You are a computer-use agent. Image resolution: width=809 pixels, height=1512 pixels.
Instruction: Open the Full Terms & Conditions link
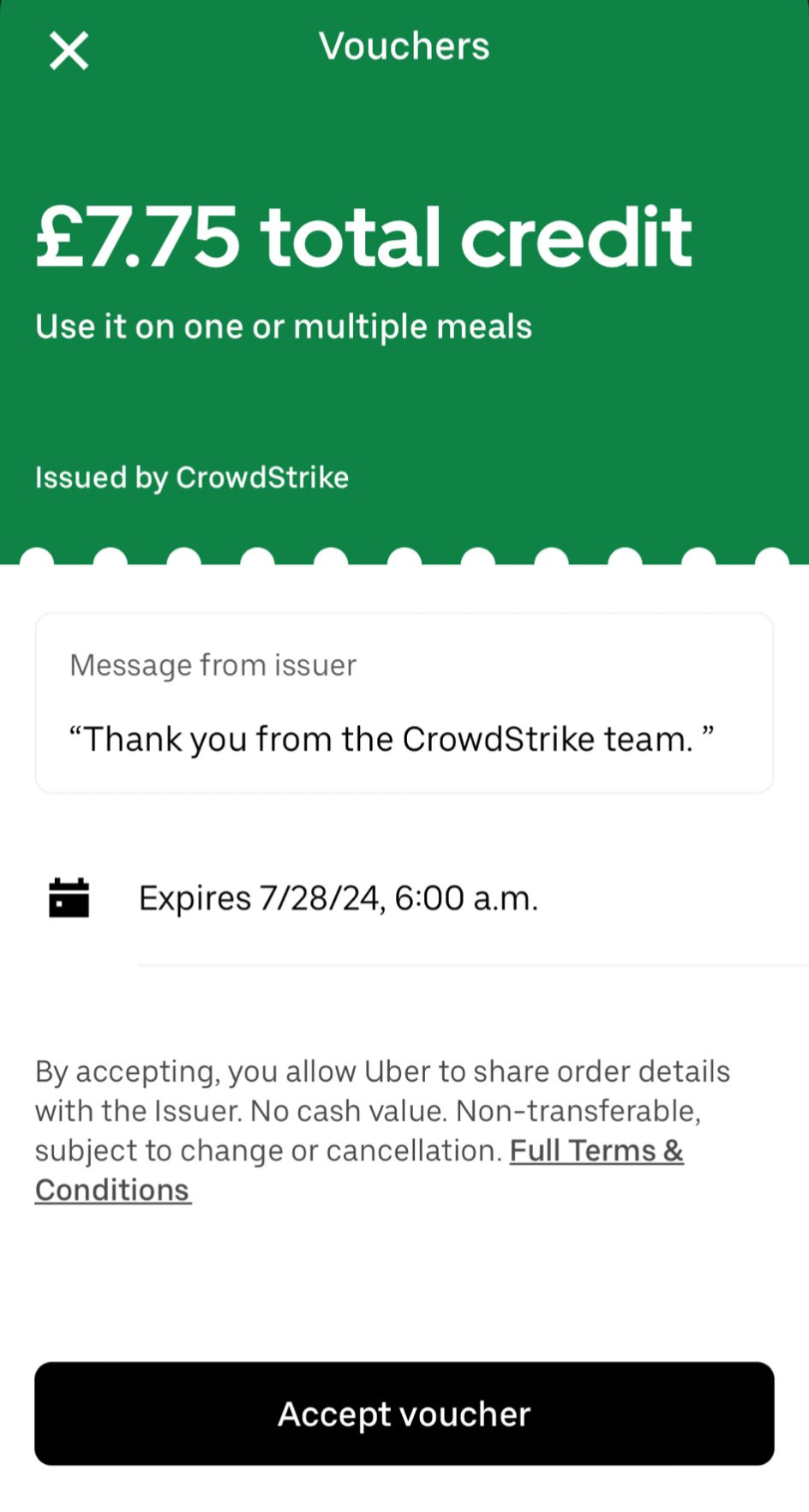tap(596, 1150)
